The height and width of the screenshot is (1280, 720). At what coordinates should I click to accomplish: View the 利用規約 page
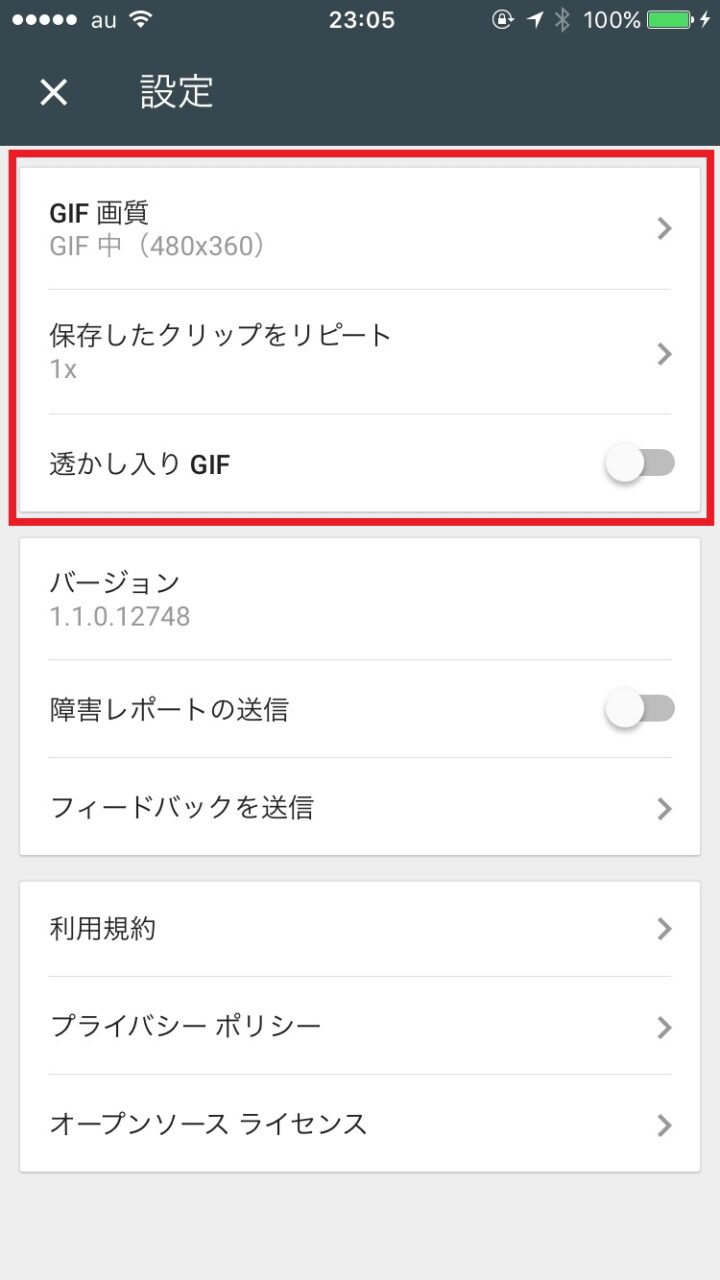tap(360, 929)
